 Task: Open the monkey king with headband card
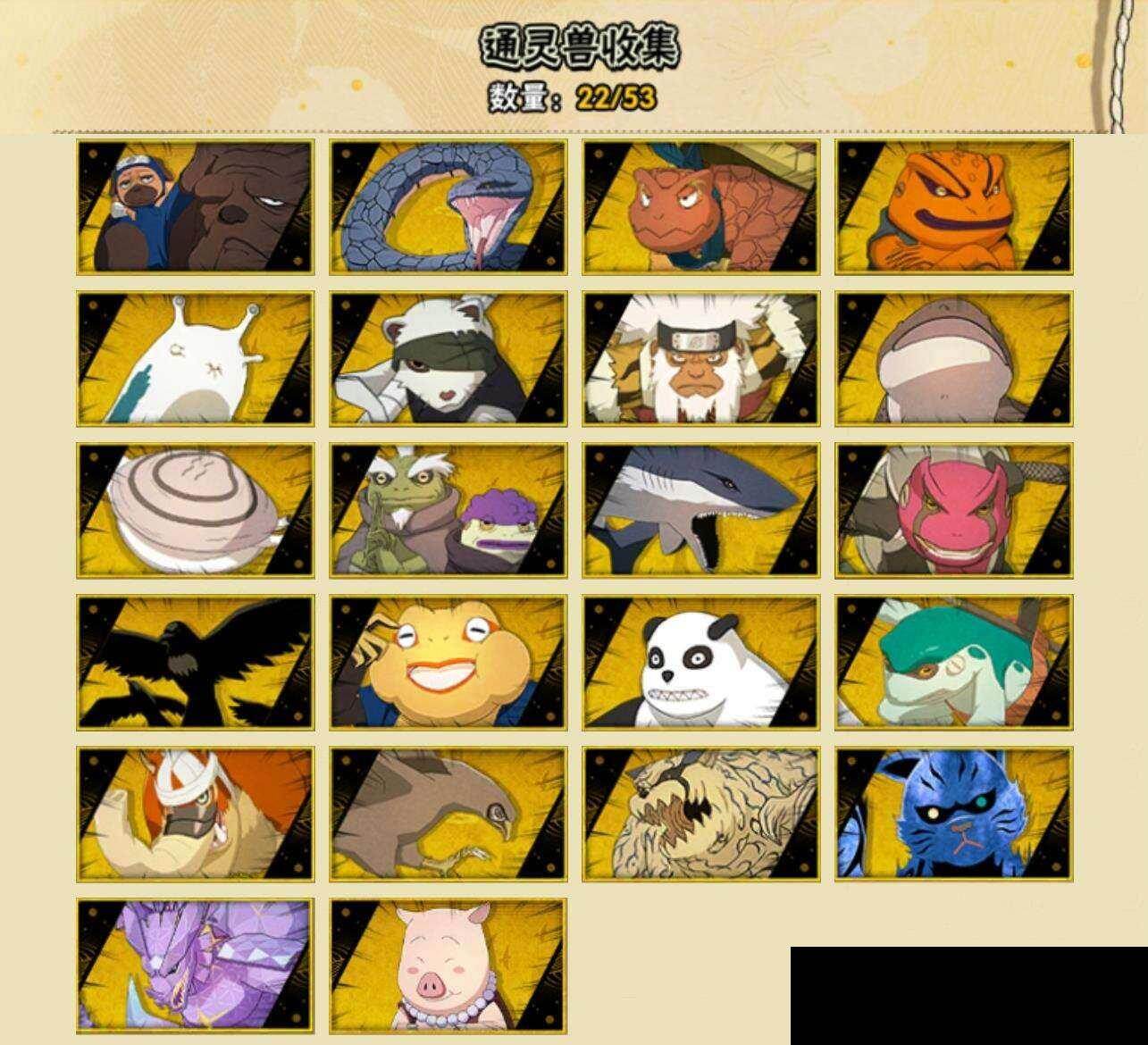pos(701,358)
